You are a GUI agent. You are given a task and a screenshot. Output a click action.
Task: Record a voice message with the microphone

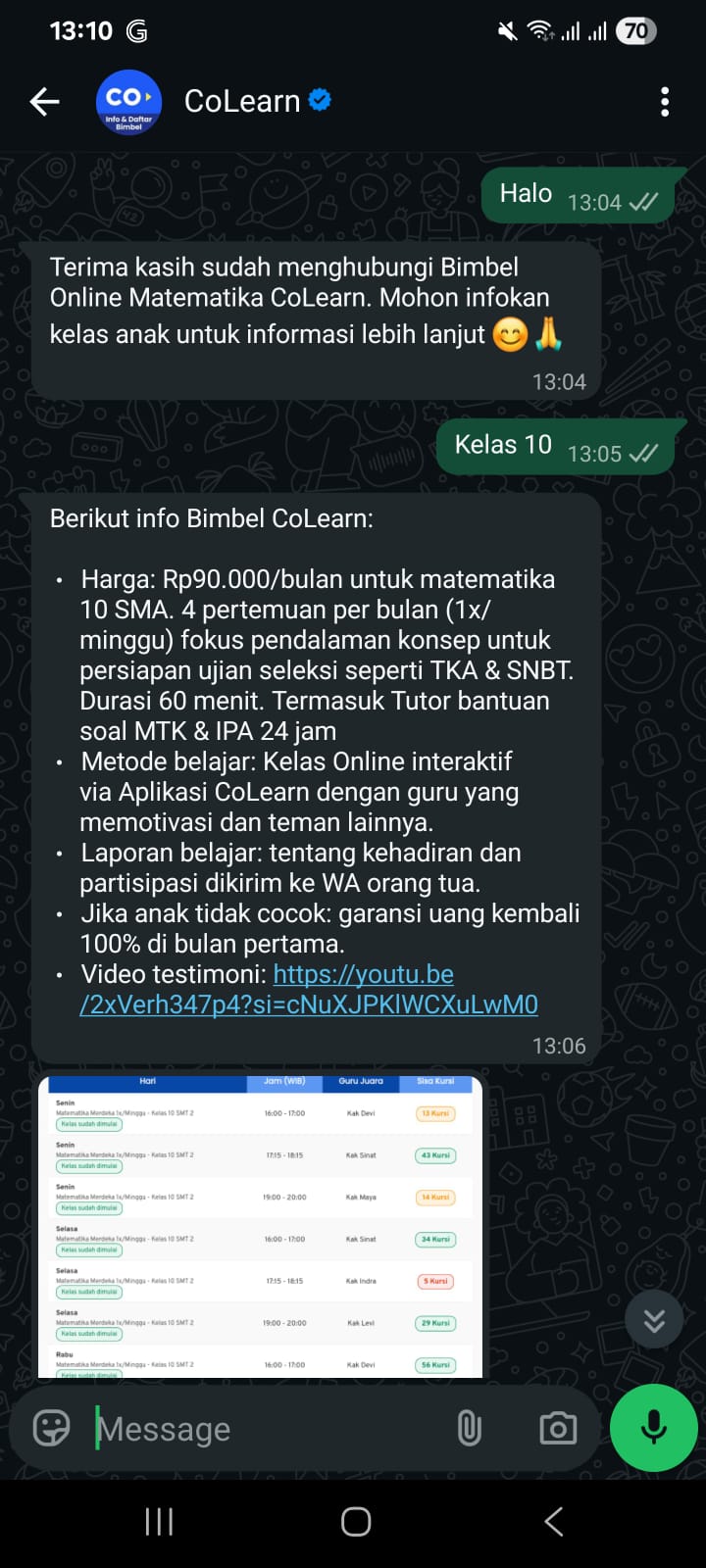point(653,1428)
